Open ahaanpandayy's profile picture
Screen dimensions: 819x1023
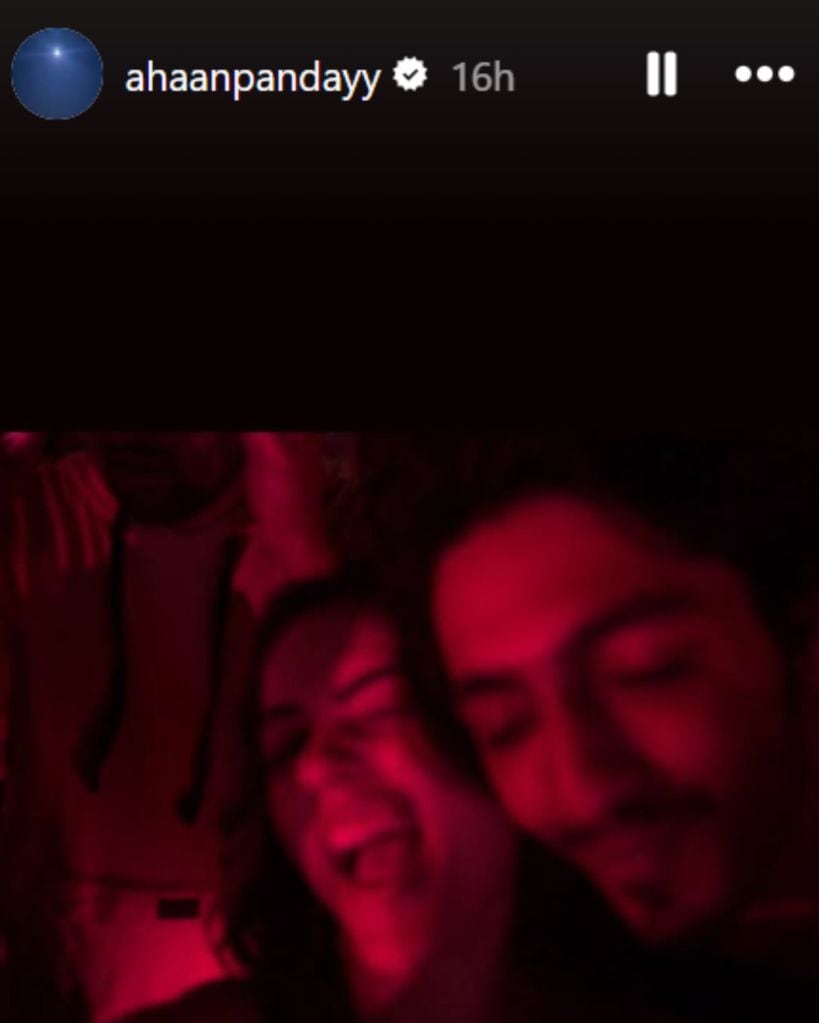click(57, 75)
